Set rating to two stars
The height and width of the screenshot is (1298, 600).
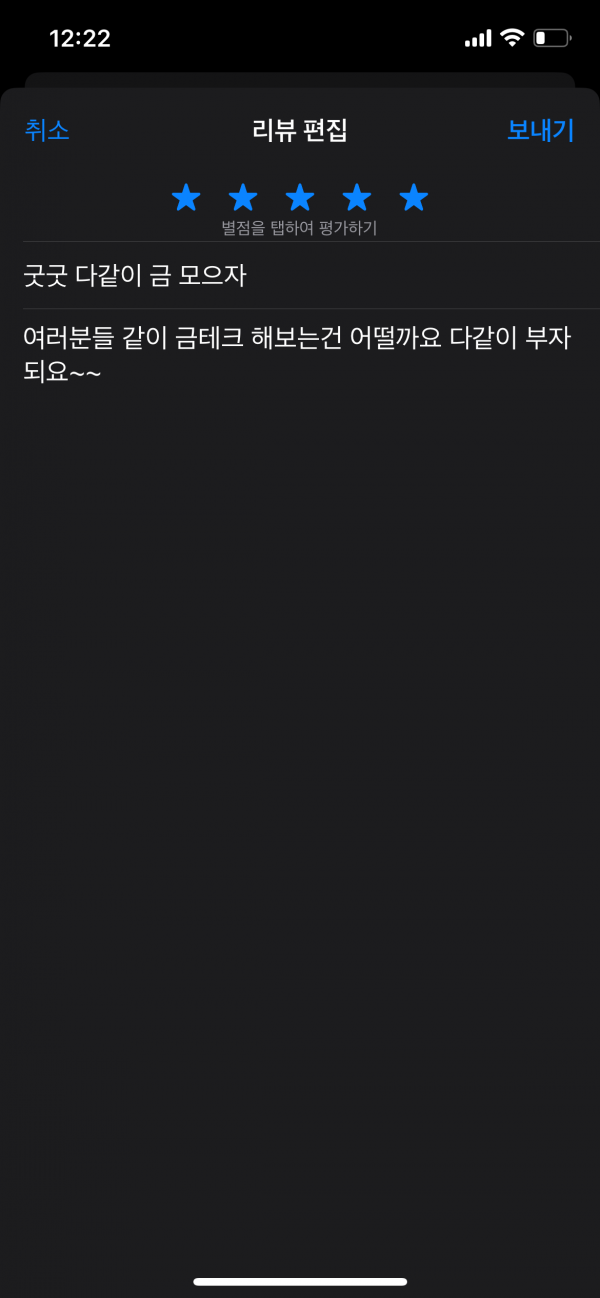tap(243, 198)
